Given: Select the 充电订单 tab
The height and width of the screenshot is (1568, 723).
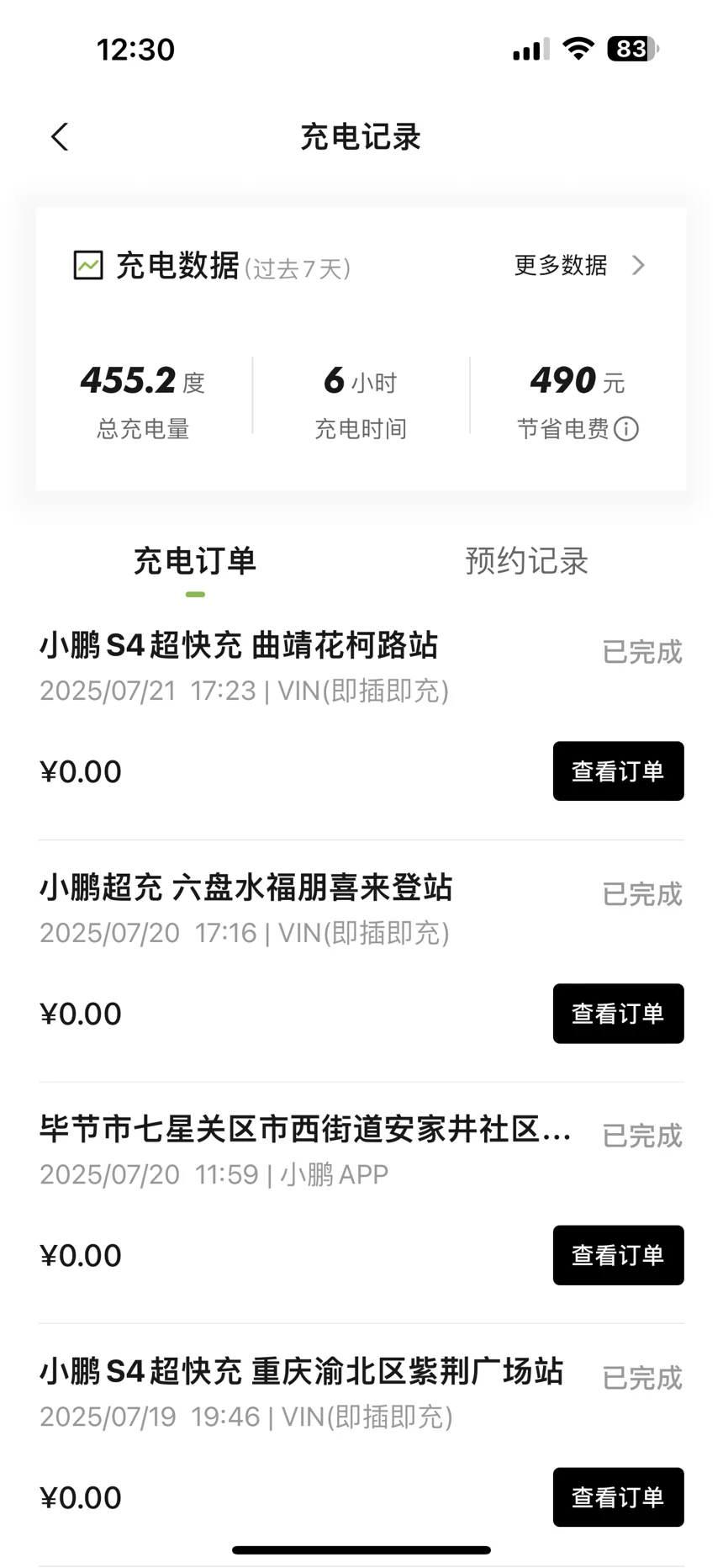Looking at the screenshot, I should 195,561.
